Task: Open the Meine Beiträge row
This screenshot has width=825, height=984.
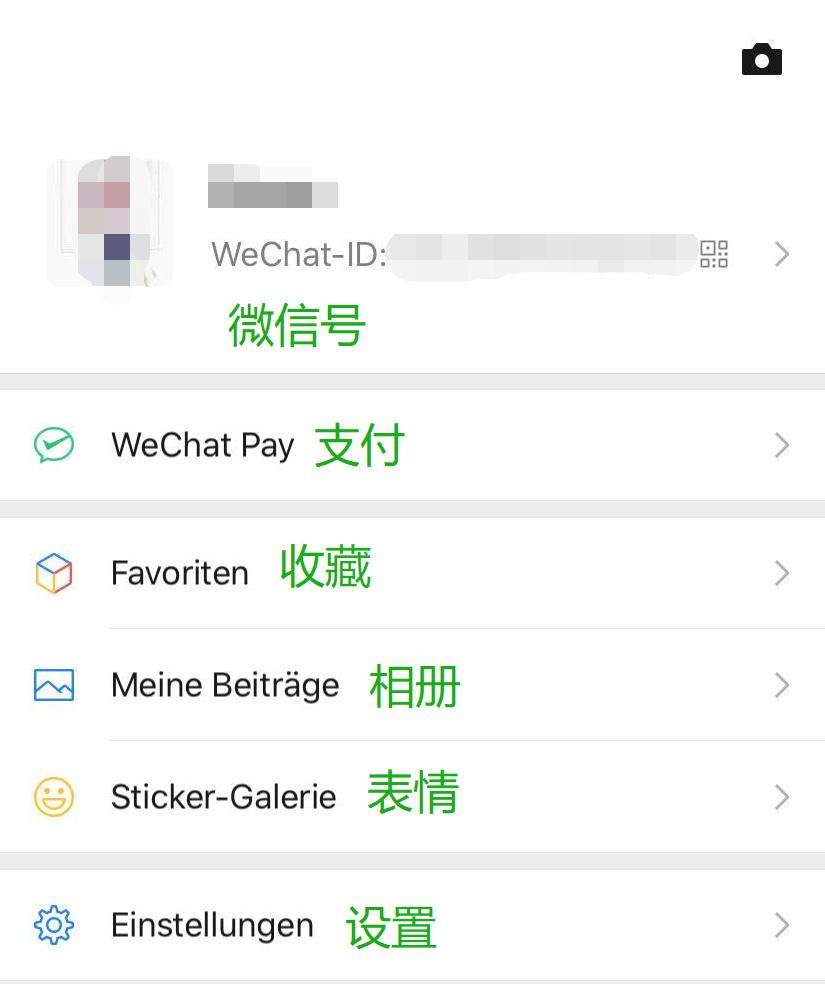Action: pyautogui.click(x=225, y=685)
